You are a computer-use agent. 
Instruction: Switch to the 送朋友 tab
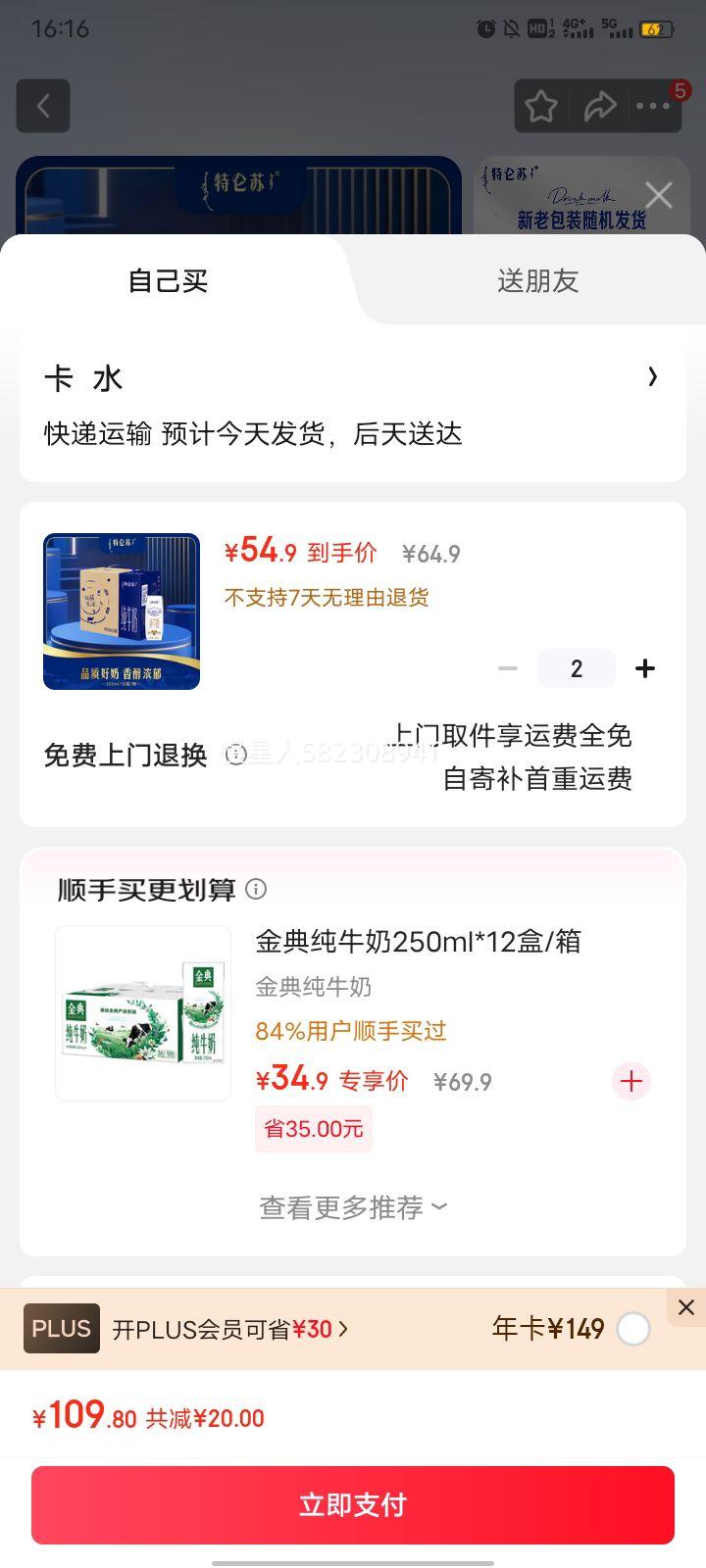coord(537,281)
